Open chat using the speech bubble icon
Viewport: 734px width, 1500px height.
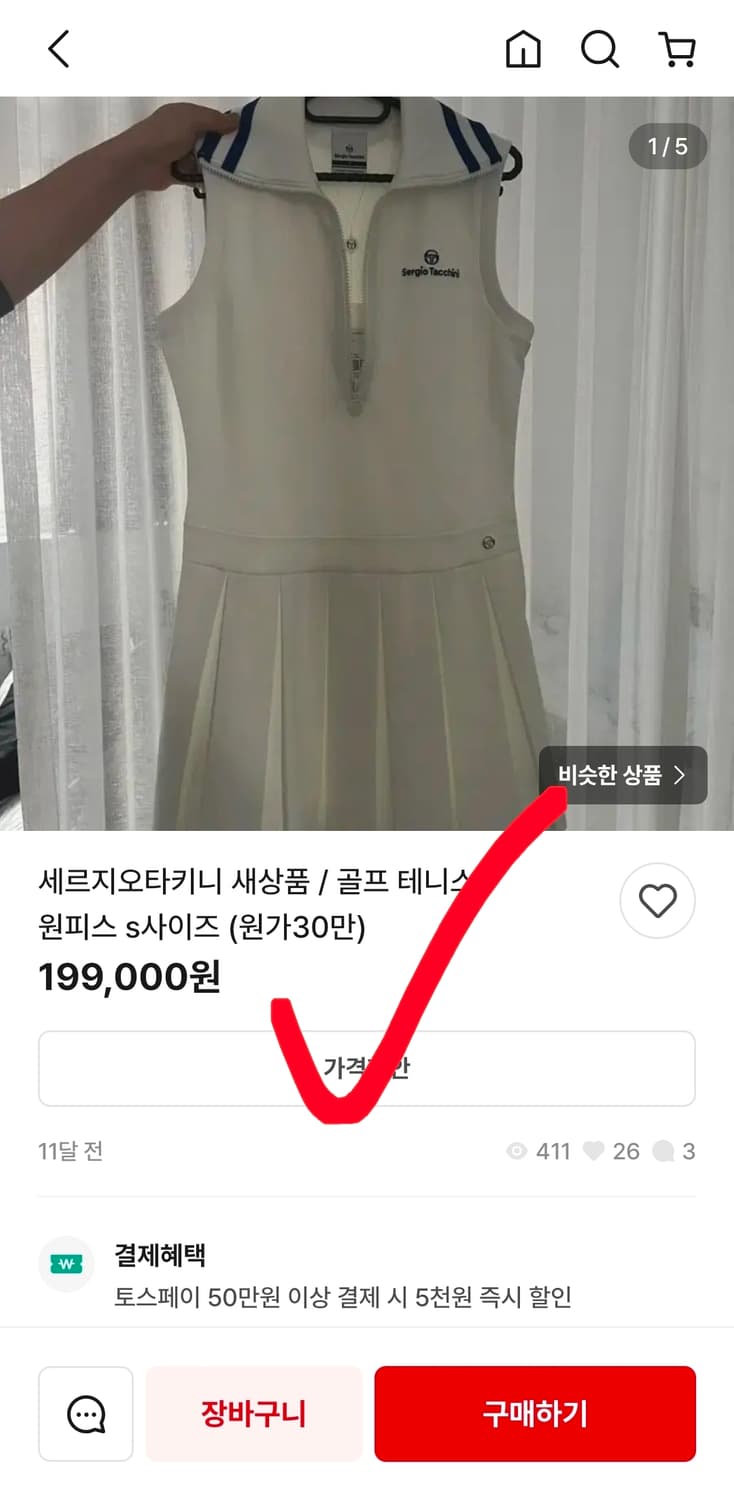point(86,1413)
